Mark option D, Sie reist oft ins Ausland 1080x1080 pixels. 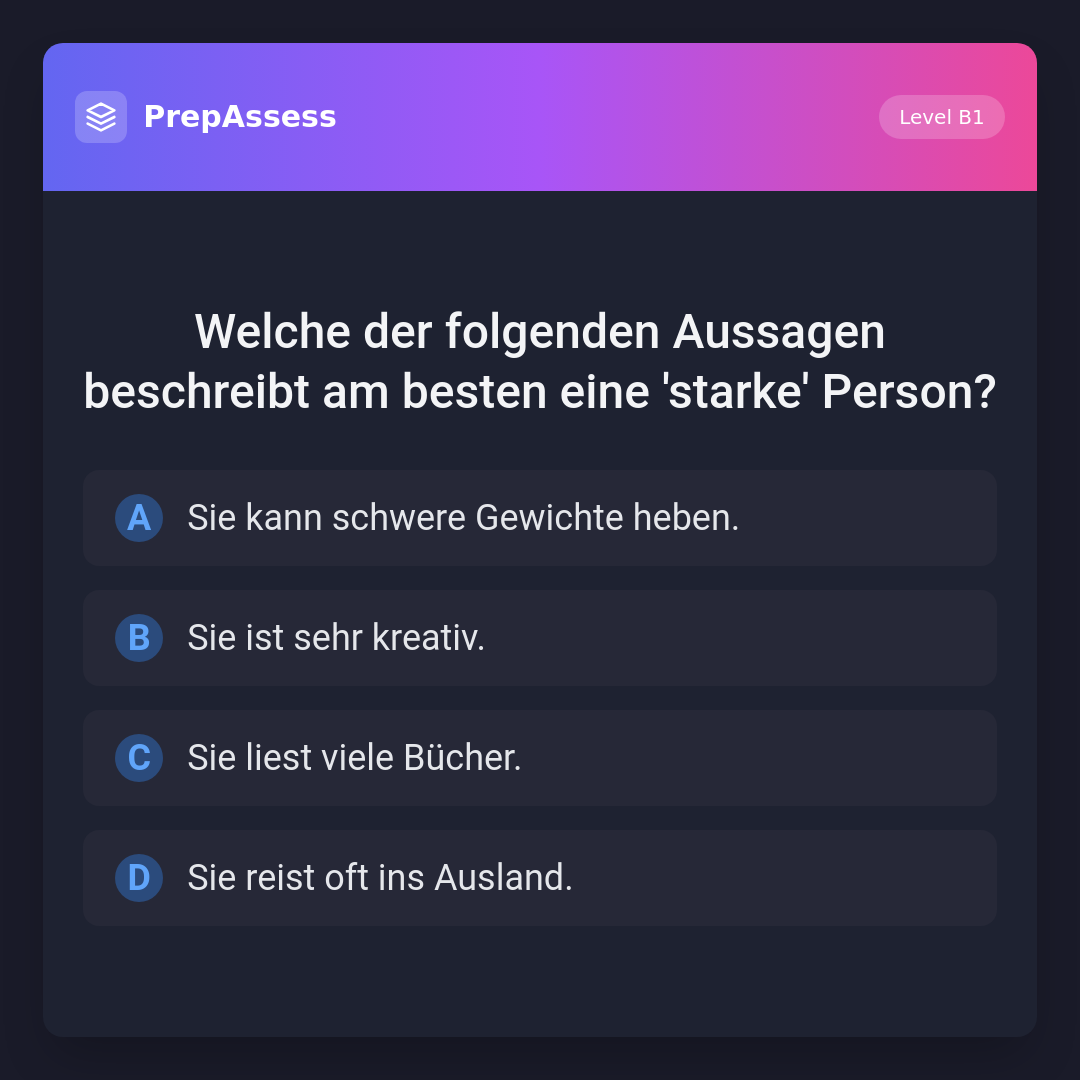point(540,878)
